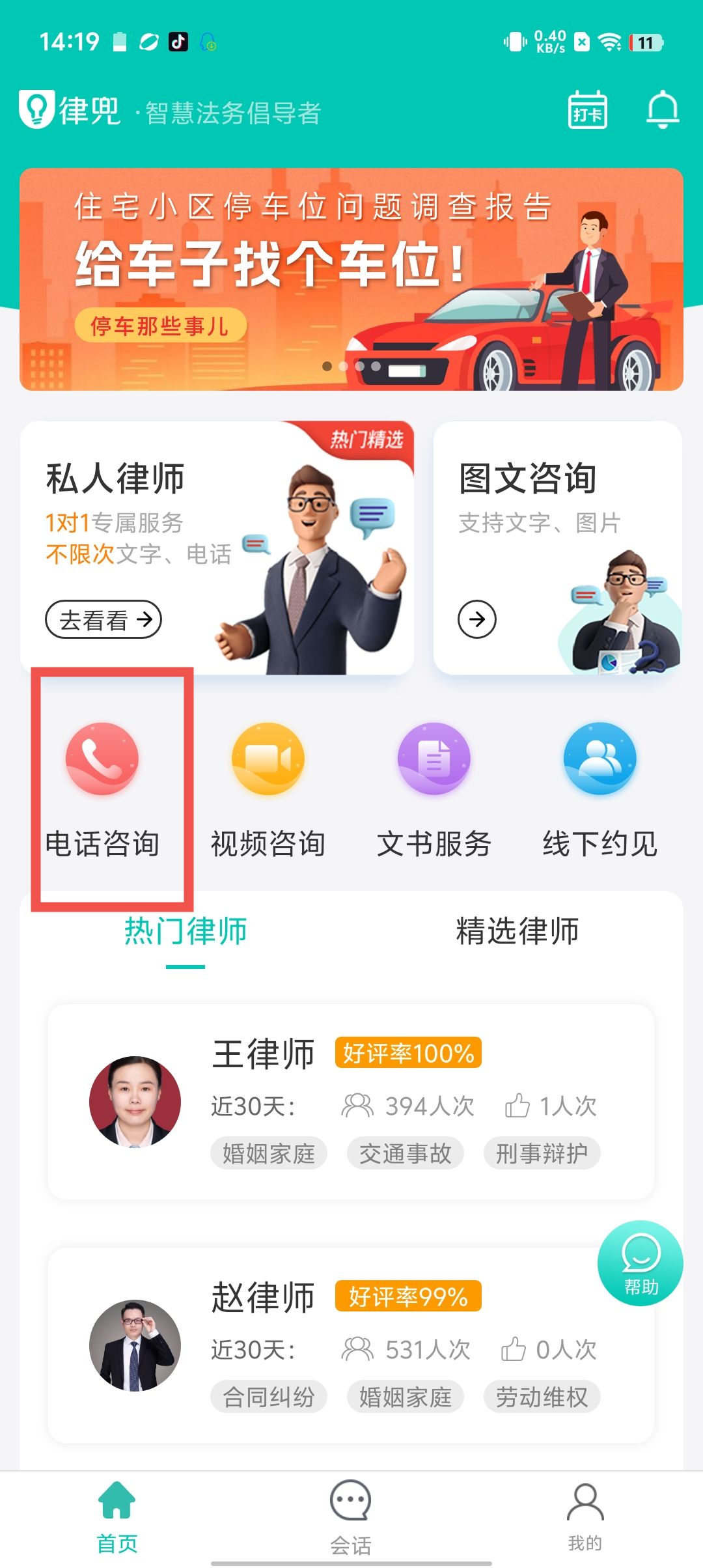Open 王律师's lawyer profile card

pyautogui.click(x=351, y=1102)
